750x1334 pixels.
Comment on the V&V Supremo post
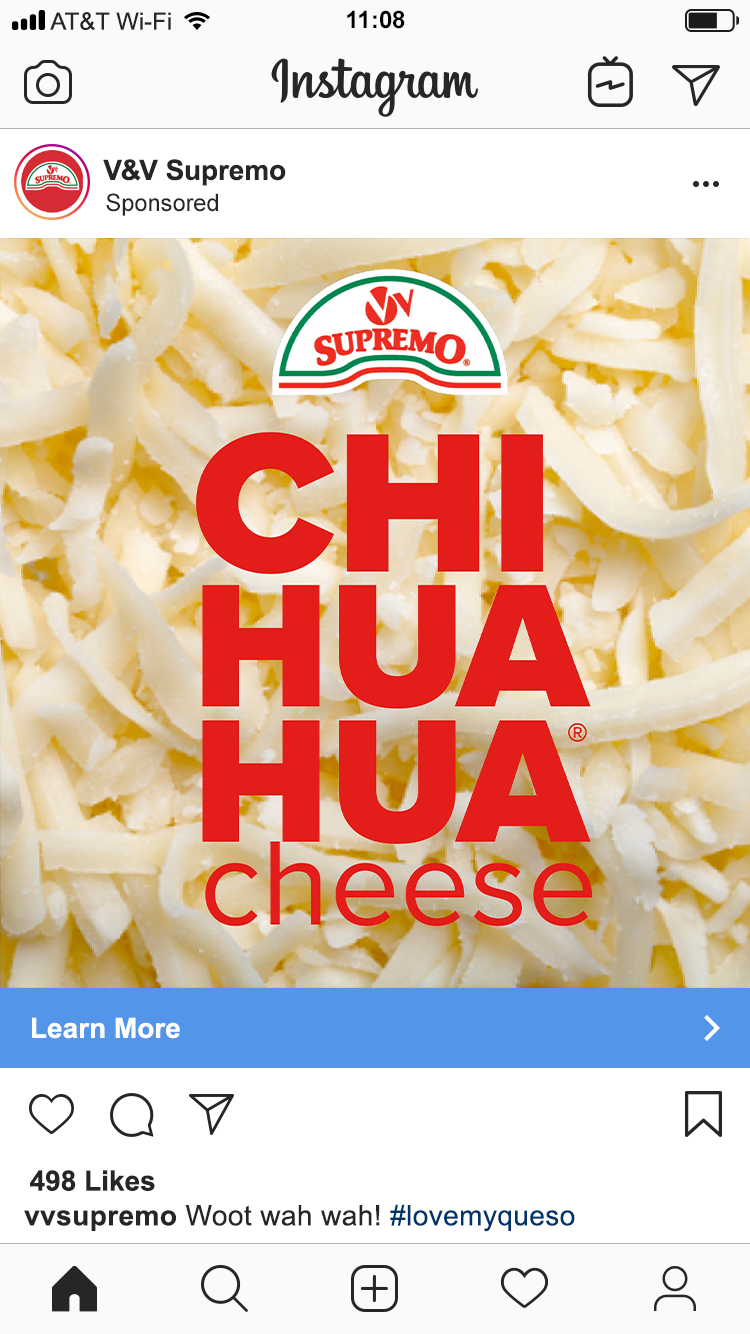[x=132, y=1114]
